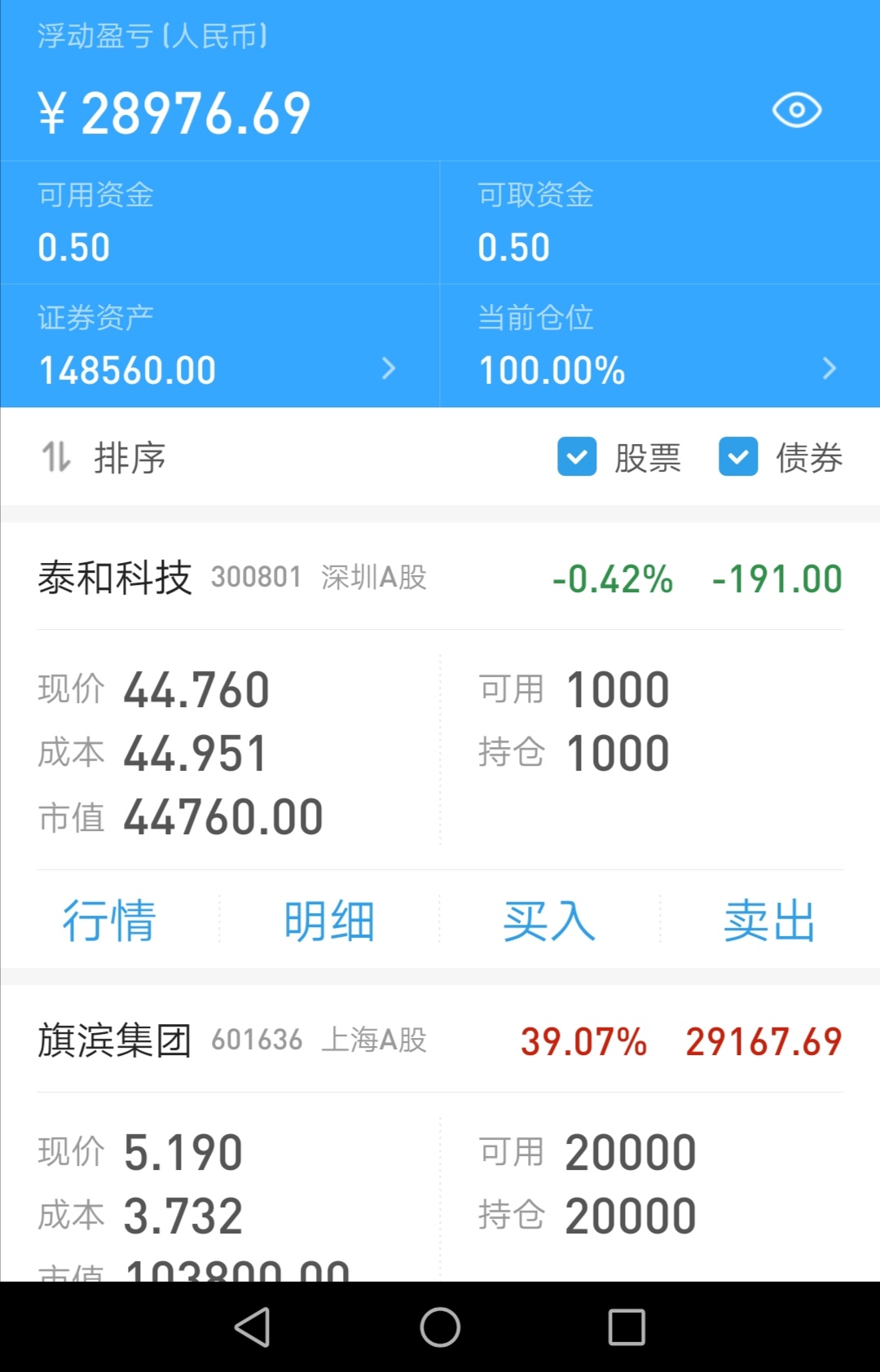The height and width of the screenshot is (1372, 880).
Task: Uncheck the 股票 stocks filter
Action: tap(578, 458)
